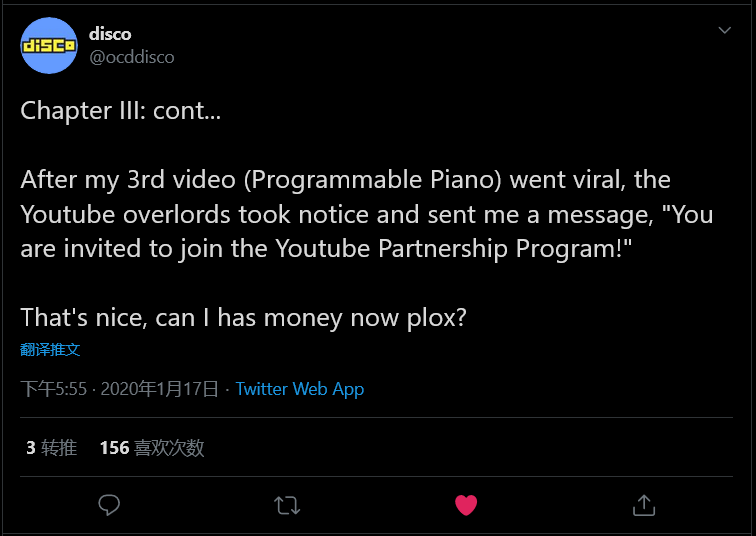
Task: Open the tweet timestamp link
Action: pyautogui.click(x=119, y=389)
